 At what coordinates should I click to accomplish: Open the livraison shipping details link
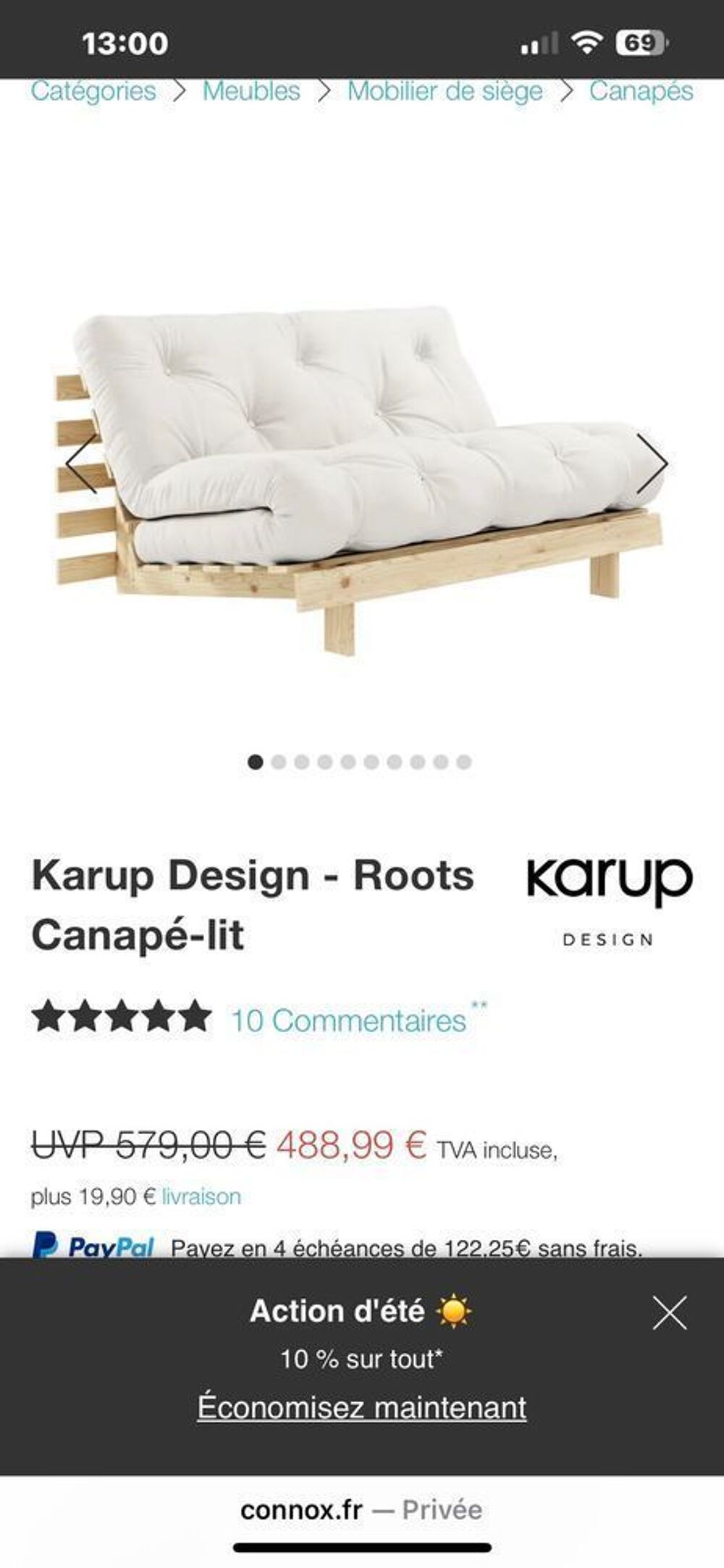tap(201, 1196)
